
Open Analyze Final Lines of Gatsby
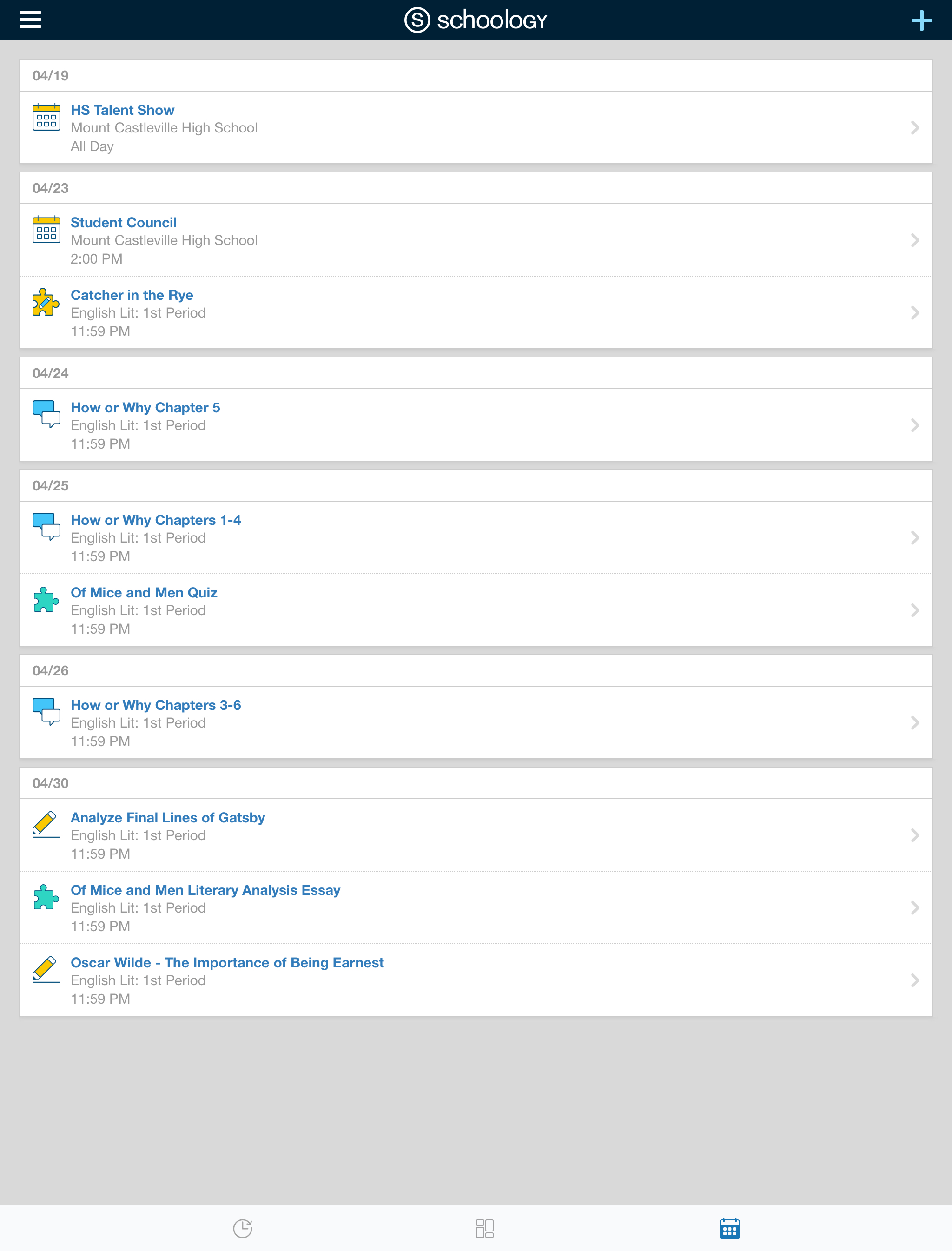point(168,818)
